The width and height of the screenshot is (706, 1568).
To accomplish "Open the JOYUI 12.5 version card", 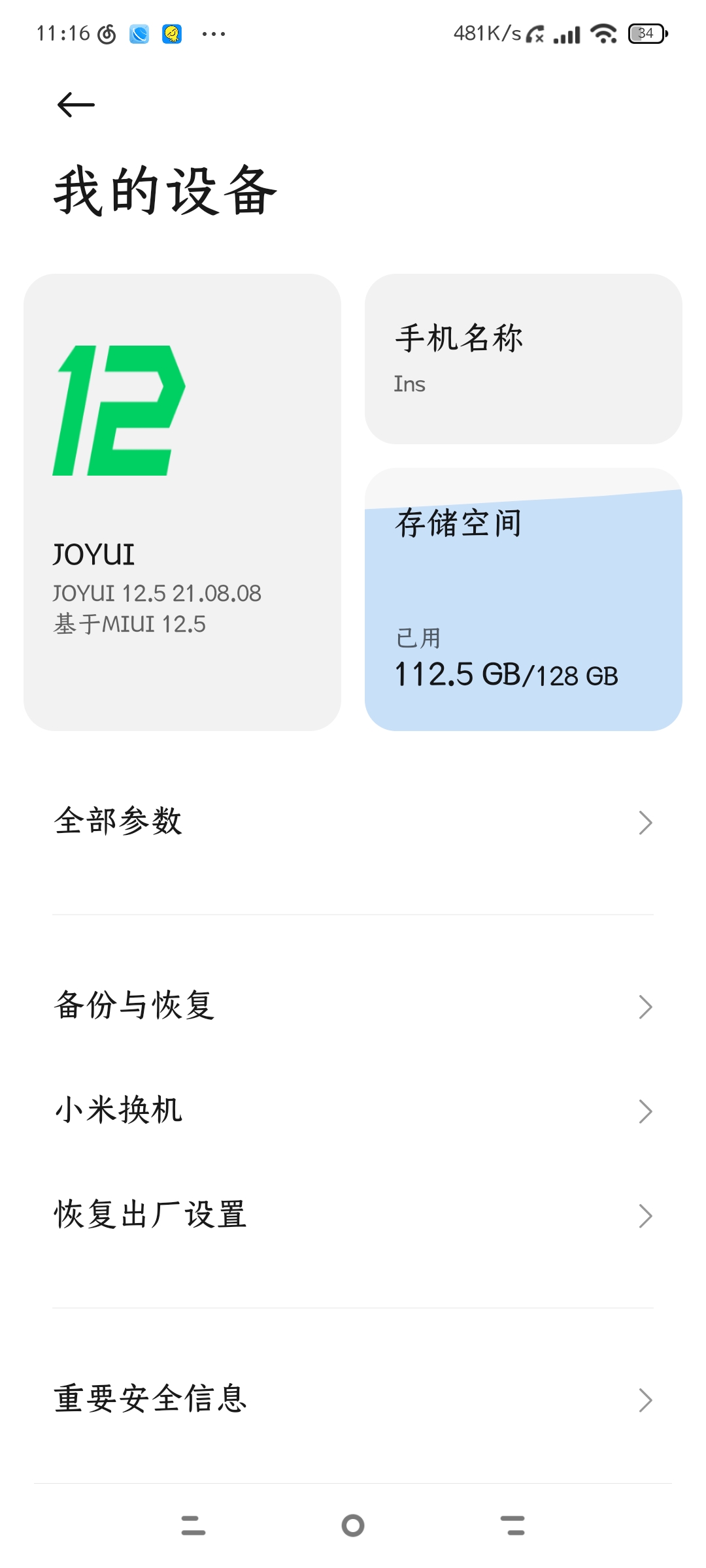I will 182,502.
